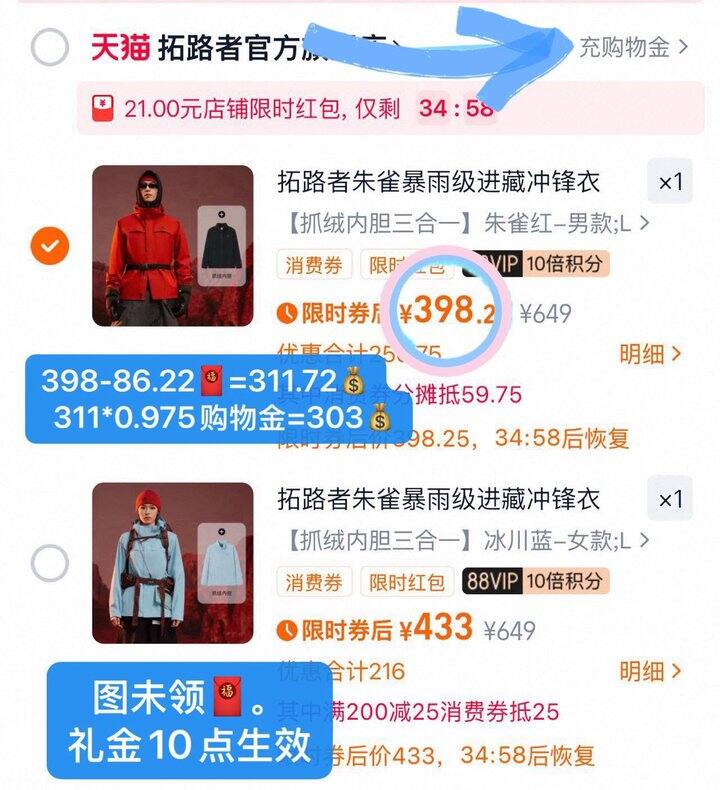Adjust the quantity ×1 for the 冰川蓝 jacket
The width and height of the screenshot is (720, 790).
pyautogui.click(x=669, y=499)
